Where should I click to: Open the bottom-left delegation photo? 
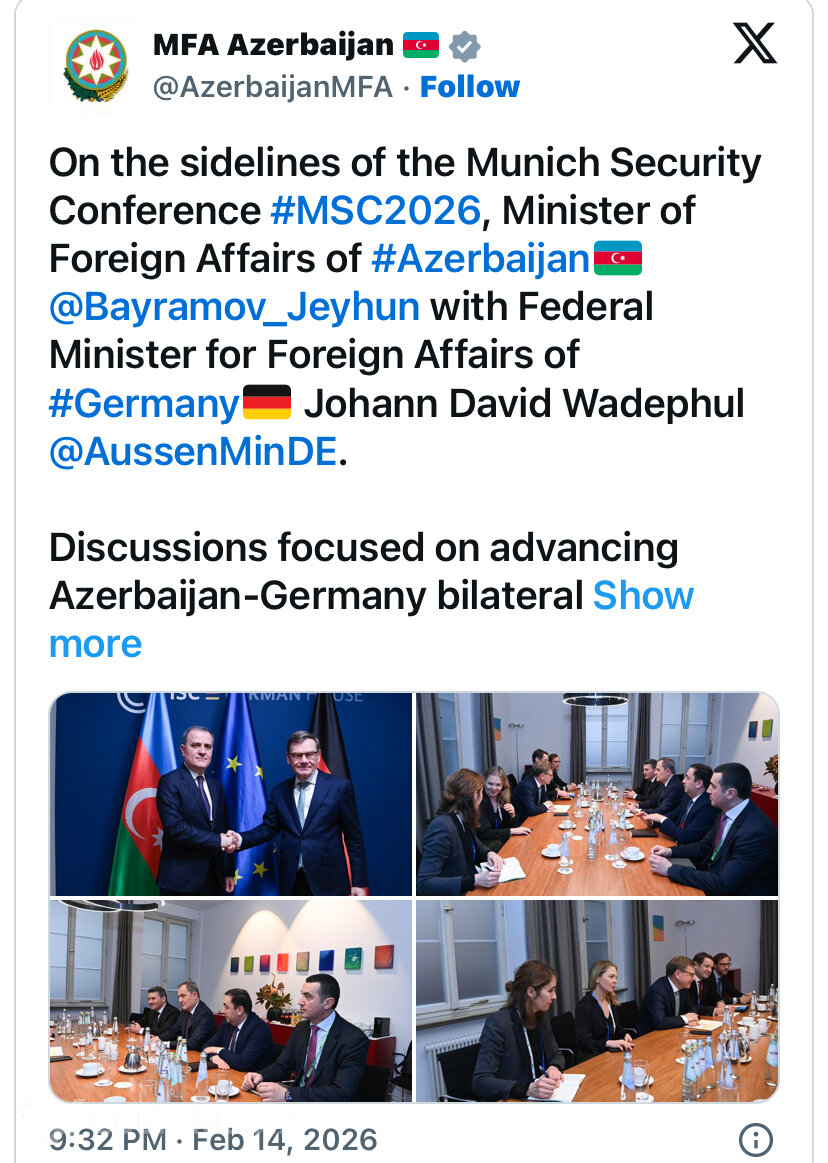pyautogui.click(x=231, y=1000)
